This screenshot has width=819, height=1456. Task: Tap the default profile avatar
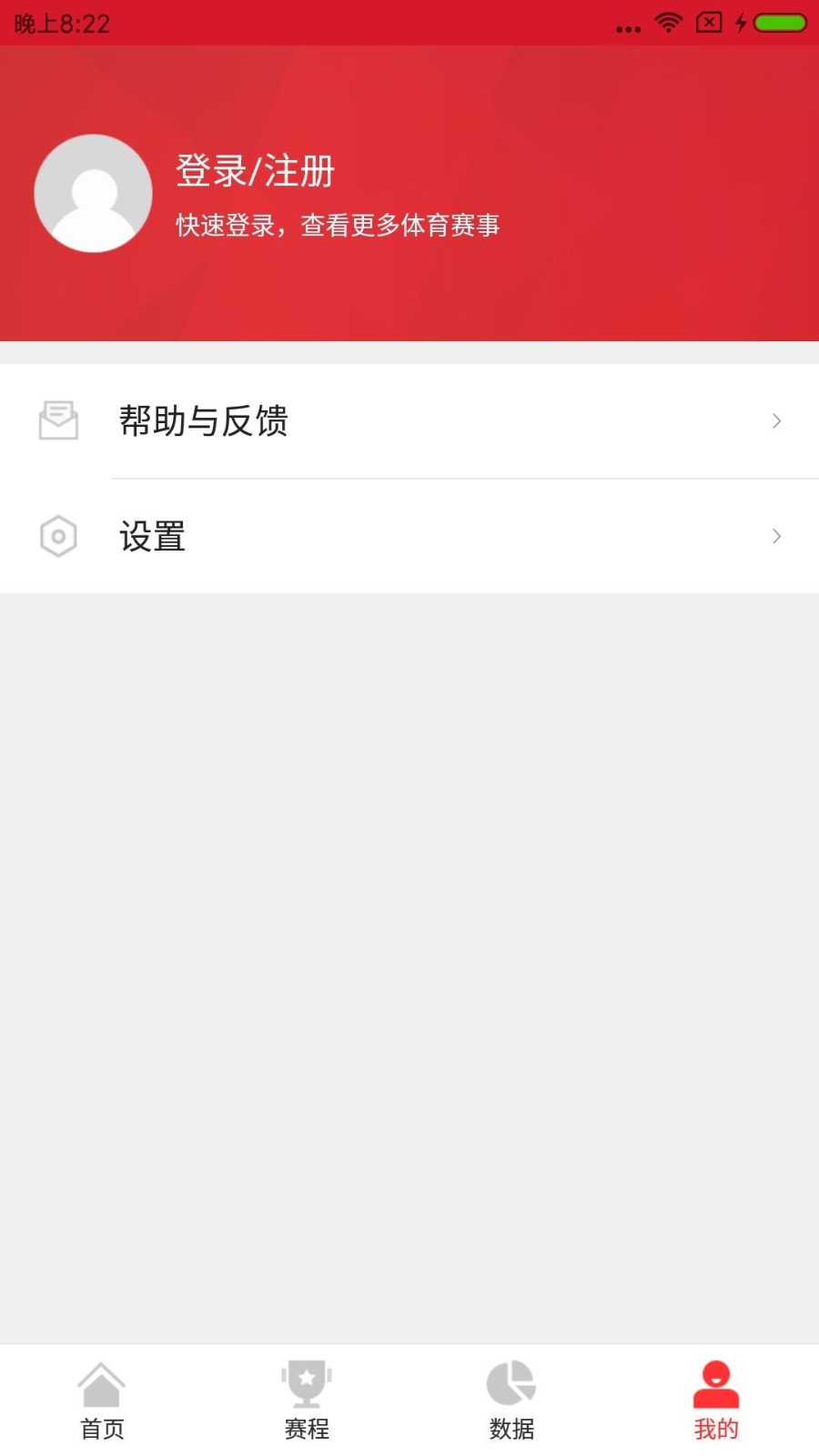click(x=93, y=193)
